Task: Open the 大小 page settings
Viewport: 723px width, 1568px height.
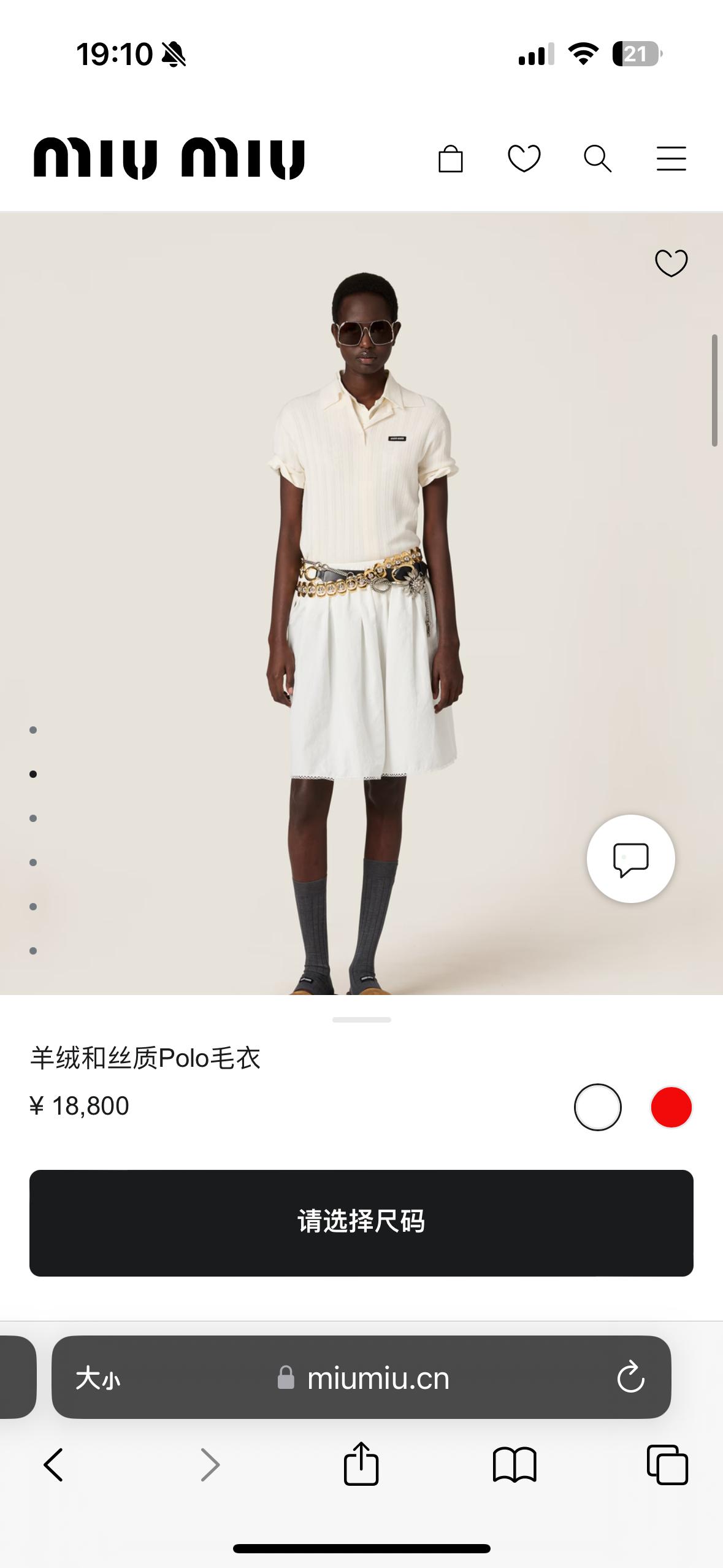Action: 98,1378
